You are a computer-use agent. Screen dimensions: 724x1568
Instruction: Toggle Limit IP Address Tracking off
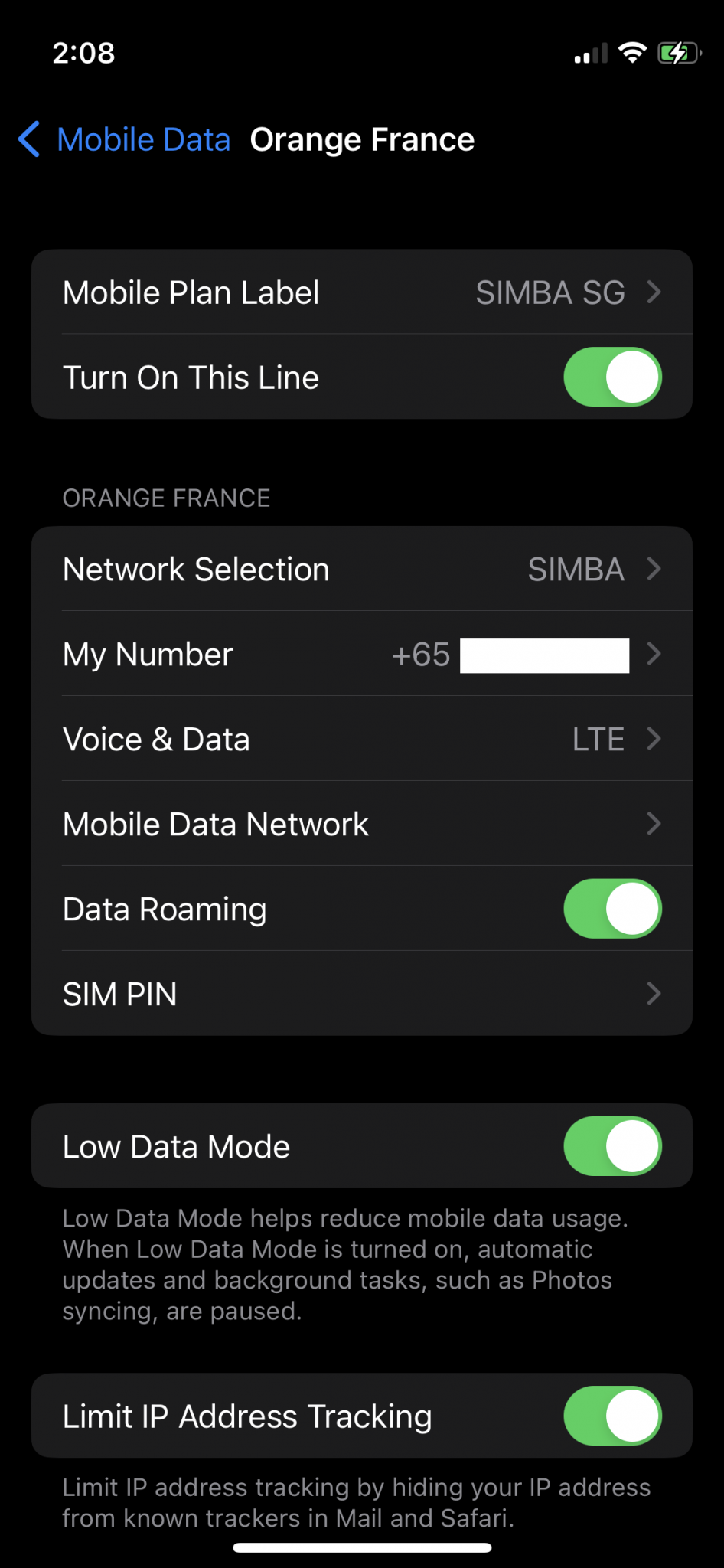pyautogui.click(x=611, y=1416)
